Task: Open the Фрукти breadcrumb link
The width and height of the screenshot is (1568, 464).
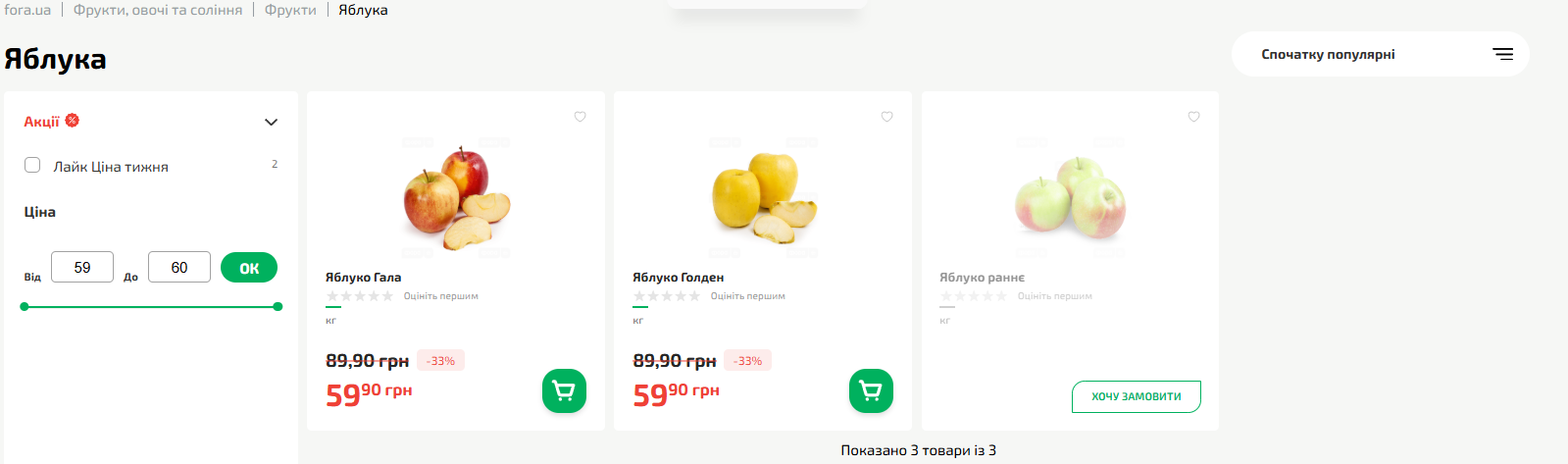Action: pos(290,10)
